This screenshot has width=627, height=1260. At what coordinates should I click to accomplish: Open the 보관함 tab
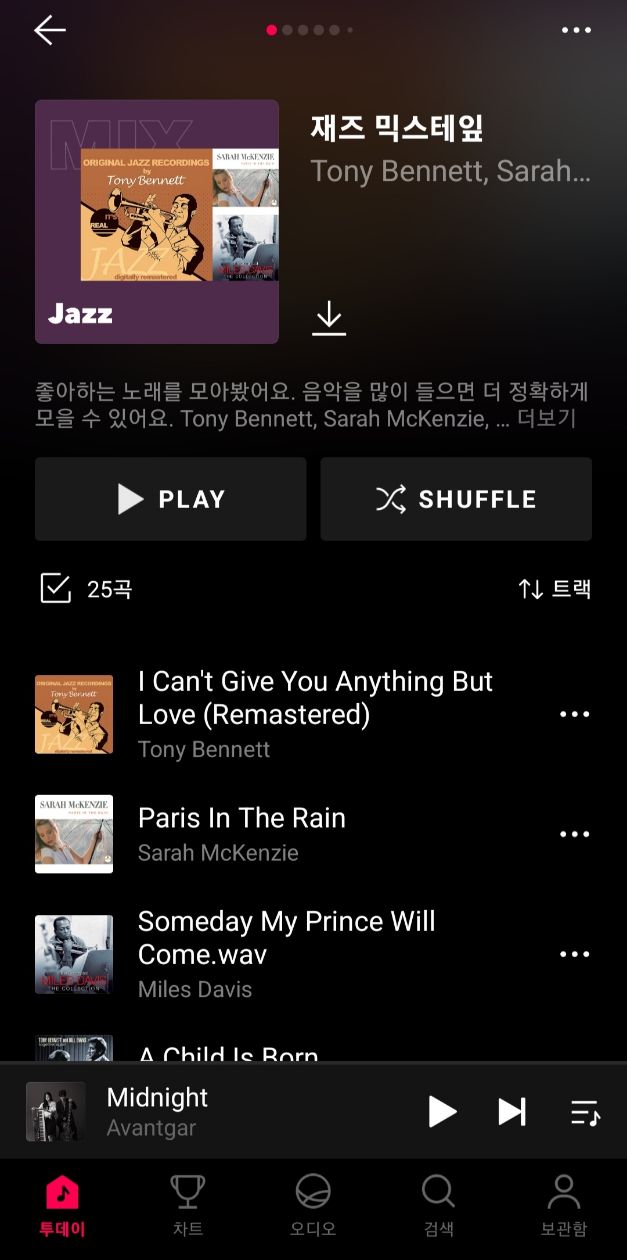[564, 1205]
